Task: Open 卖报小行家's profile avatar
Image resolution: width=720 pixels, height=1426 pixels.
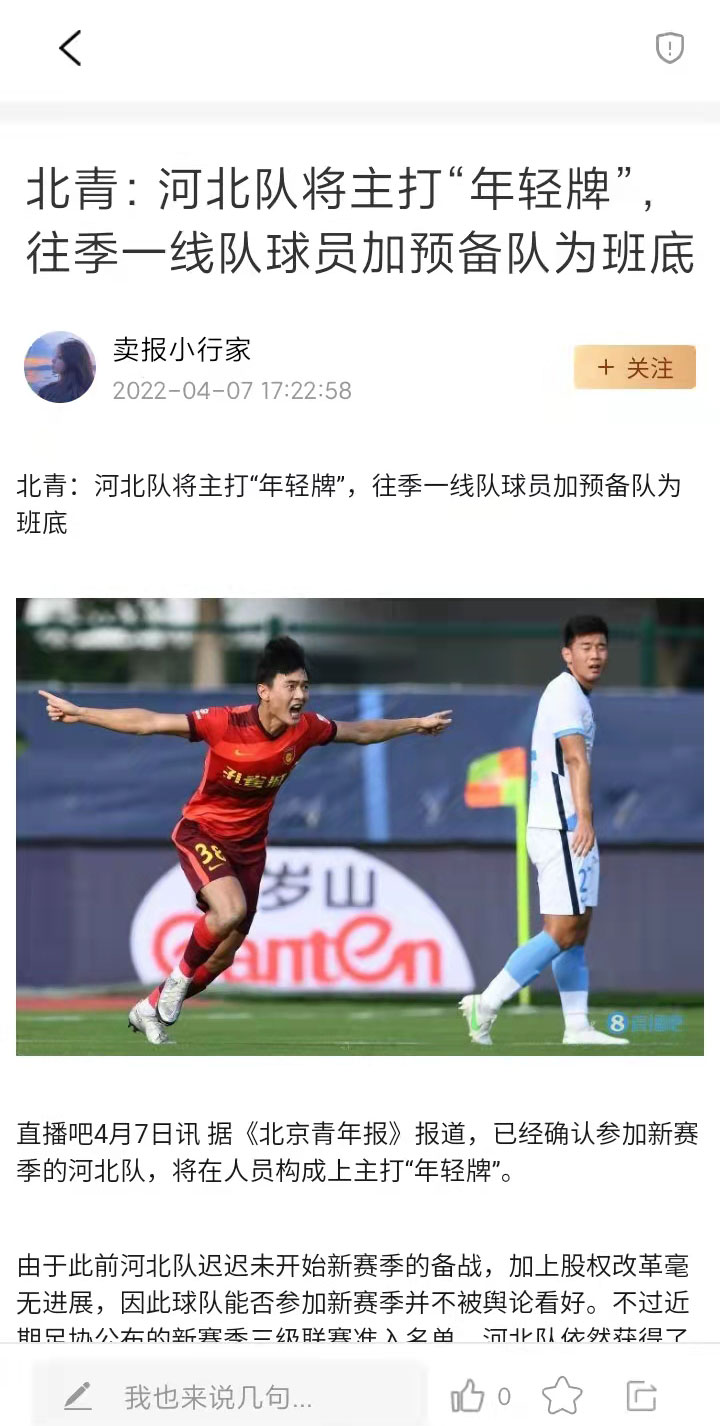Action: tap(59, 367)
